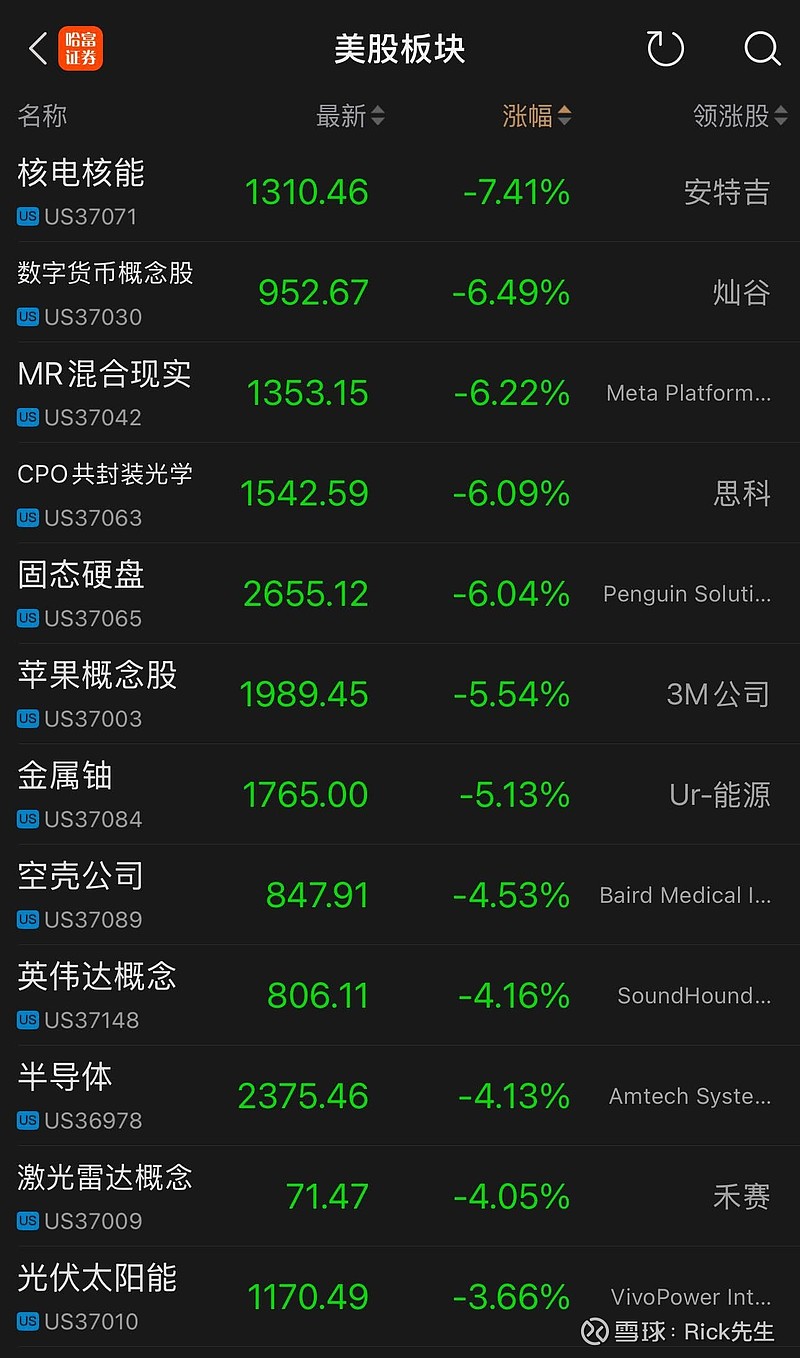Open search with the magnifier icon
Image resolution: width=800 pixels, height=1358 pixels.
(761, 48)
